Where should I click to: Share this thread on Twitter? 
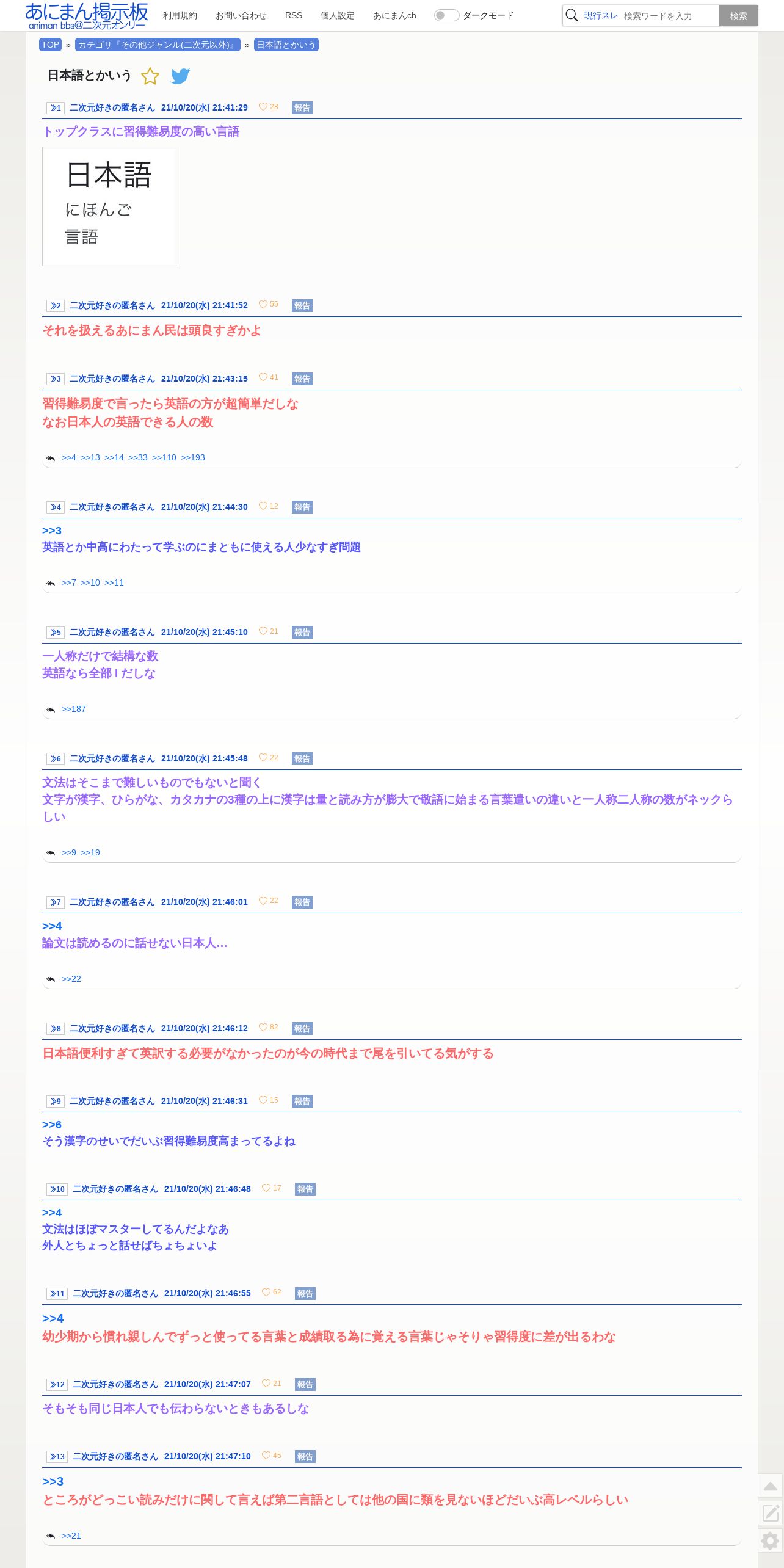pyautogui.click(x=180, y=76)
